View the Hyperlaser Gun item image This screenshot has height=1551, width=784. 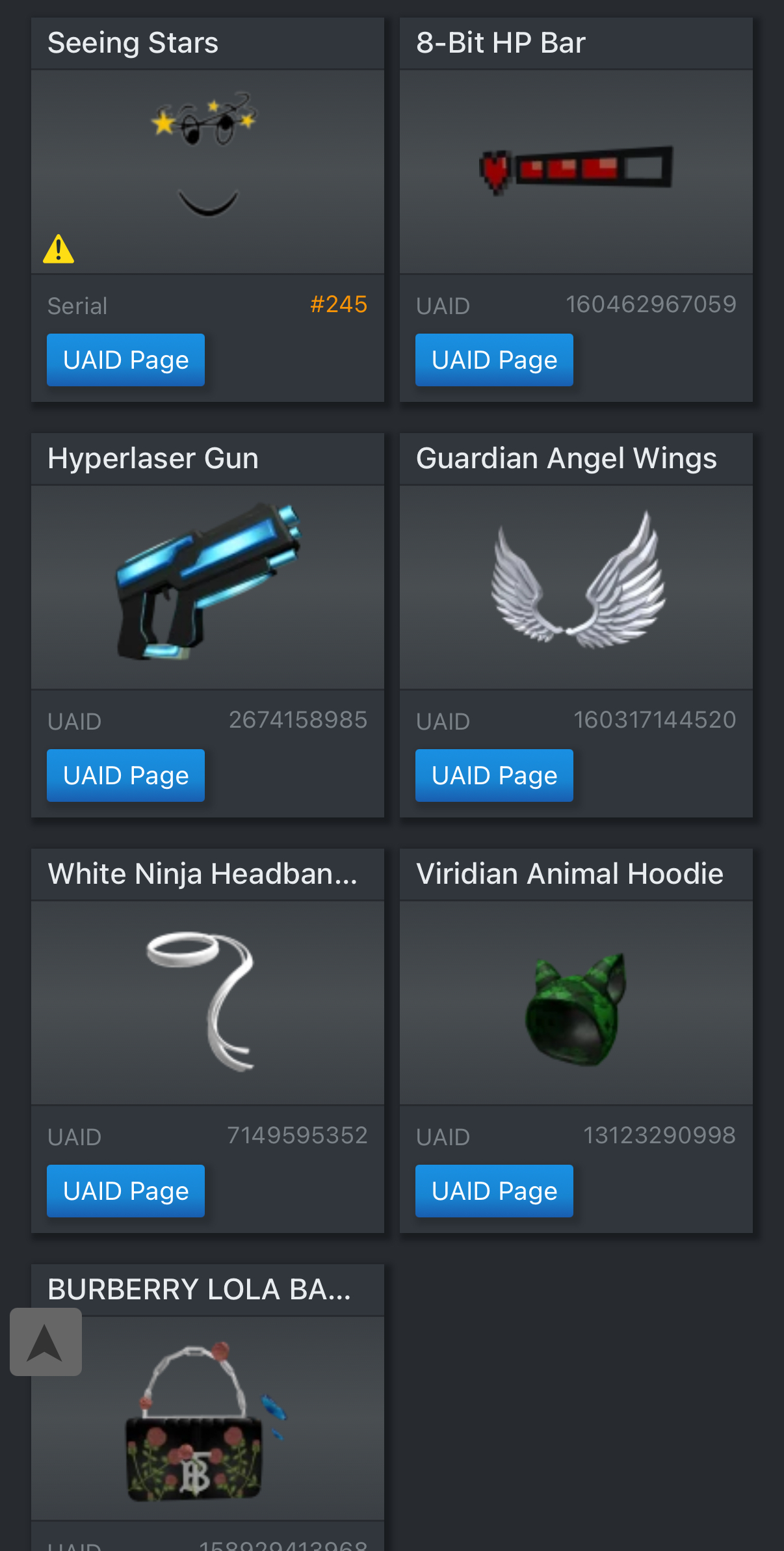coord(207,587)
